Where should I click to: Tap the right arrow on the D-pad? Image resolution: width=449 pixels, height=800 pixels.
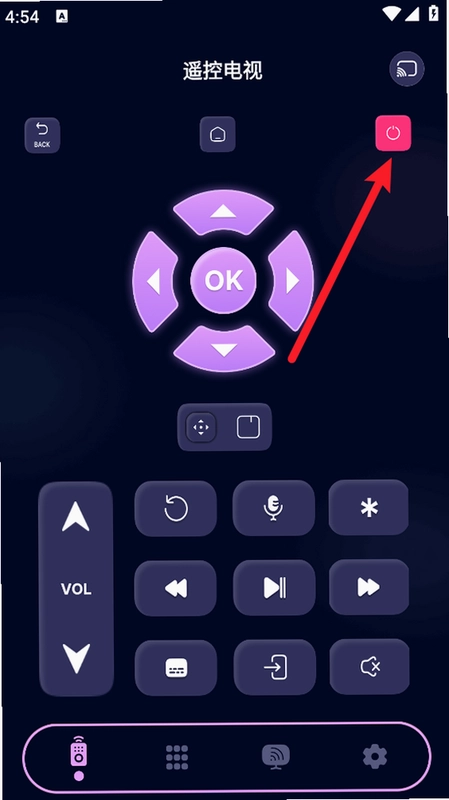291,281
